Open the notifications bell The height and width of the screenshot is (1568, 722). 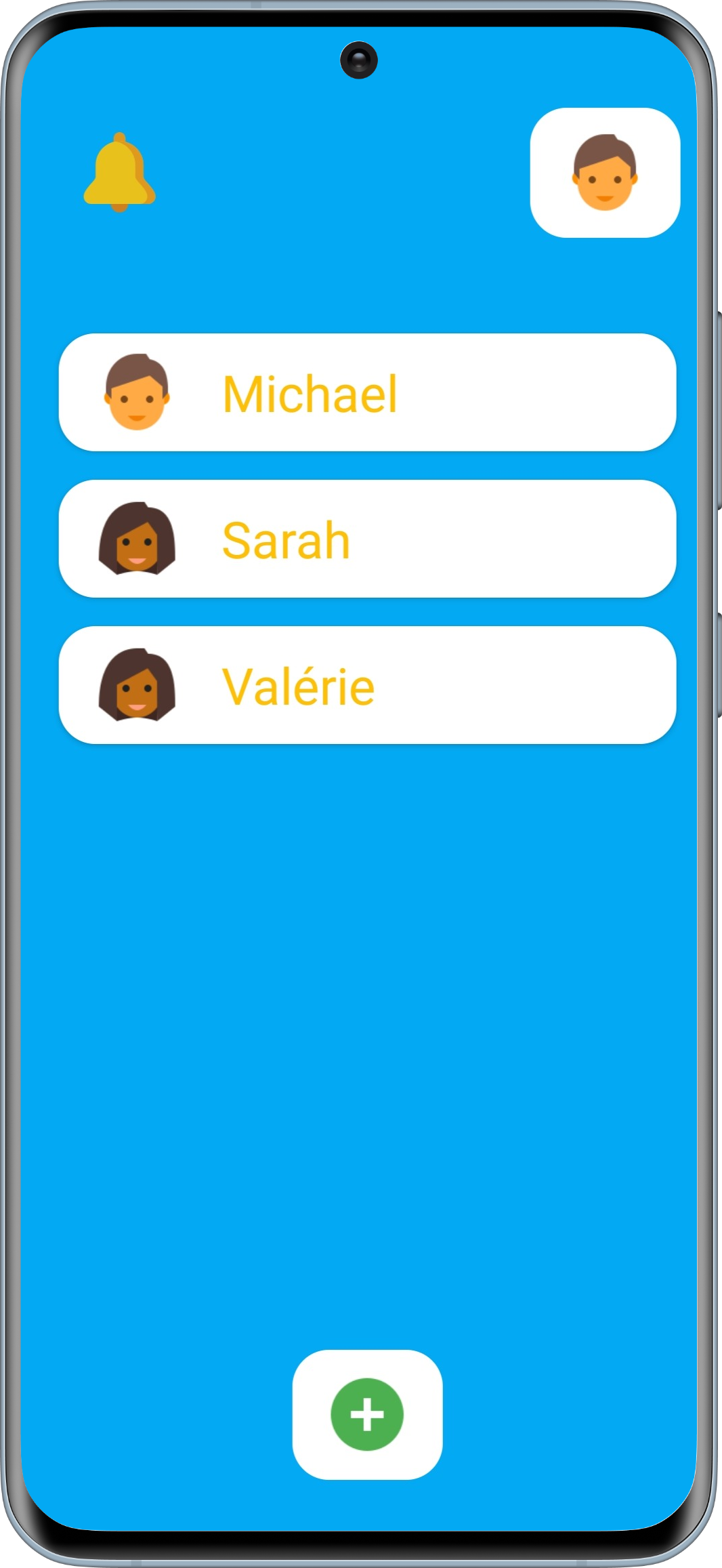[x=119, y=172]
